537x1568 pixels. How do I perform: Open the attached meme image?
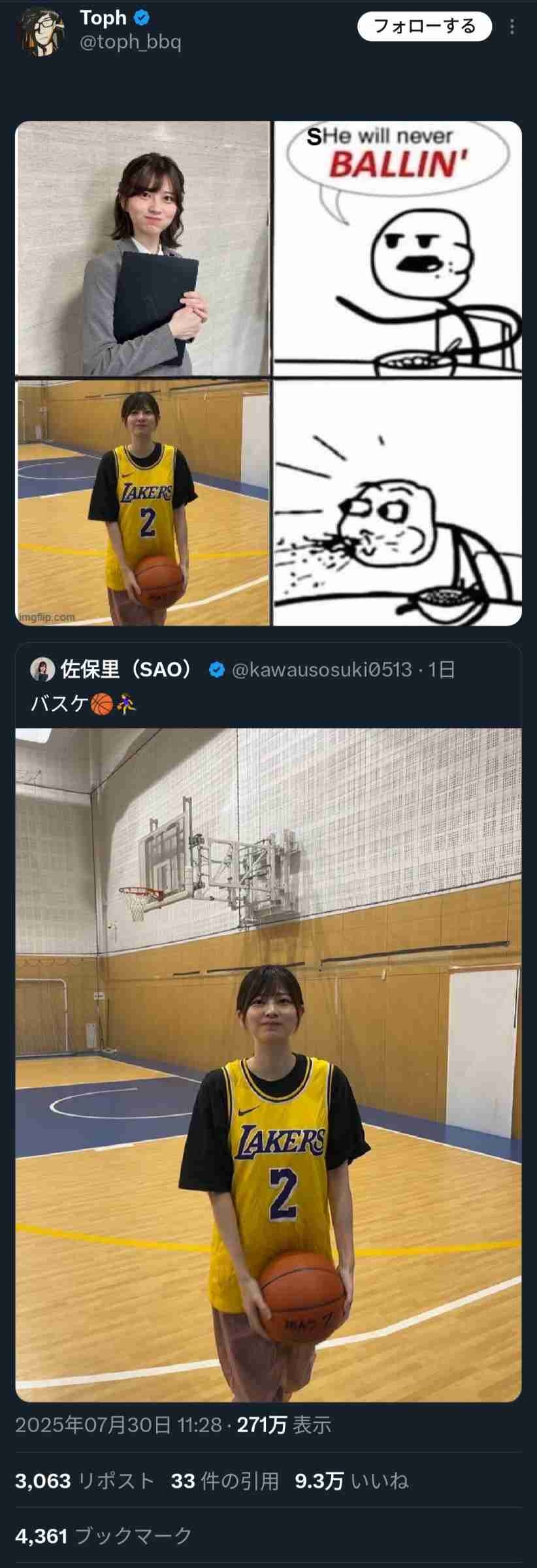[268, 373]
